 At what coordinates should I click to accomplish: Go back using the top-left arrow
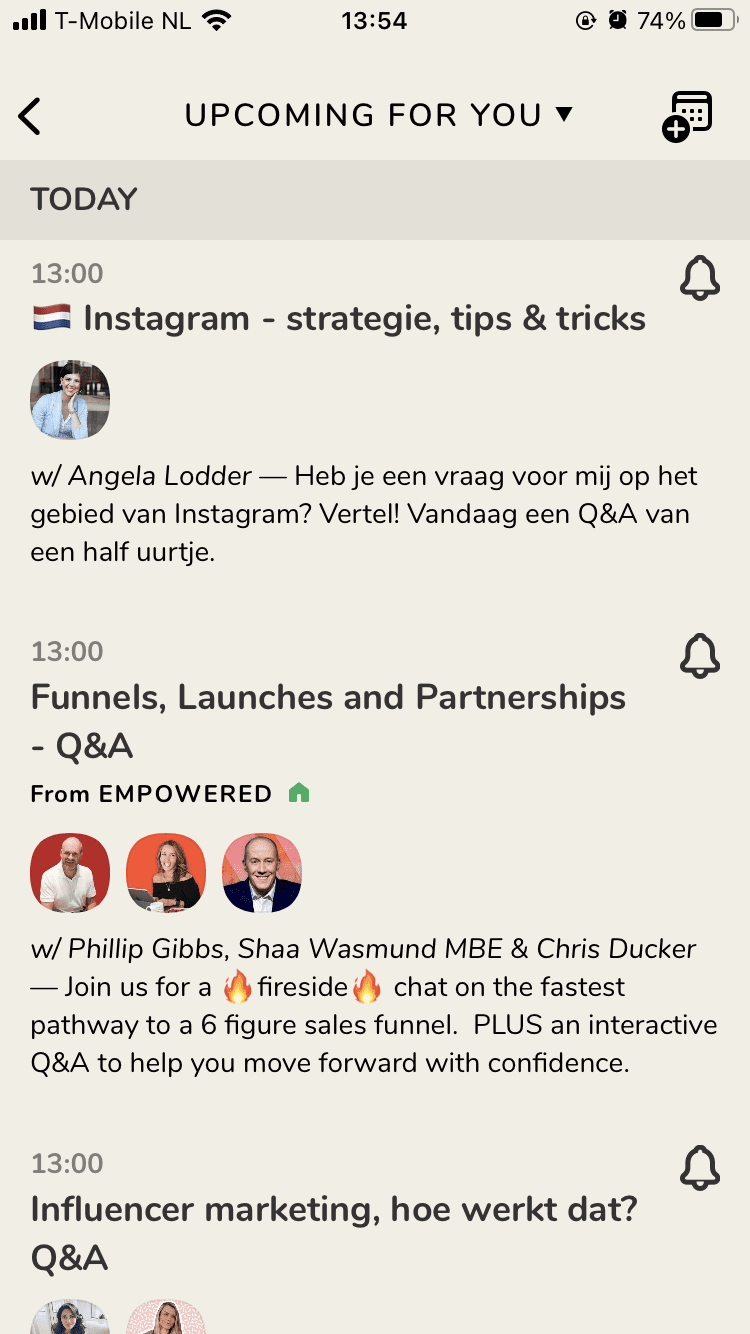[x=30, y=117]
